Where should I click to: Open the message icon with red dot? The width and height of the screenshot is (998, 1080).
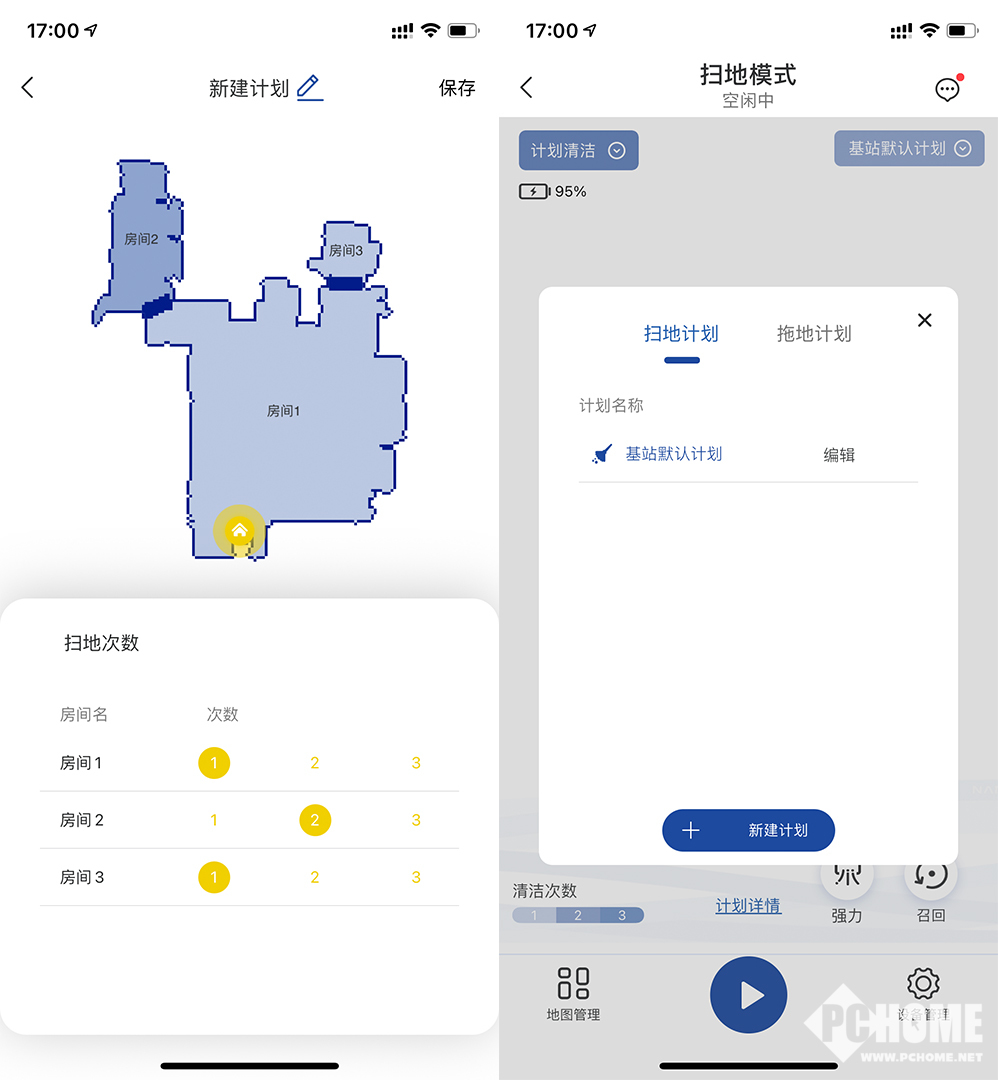[x=947, y=88]
